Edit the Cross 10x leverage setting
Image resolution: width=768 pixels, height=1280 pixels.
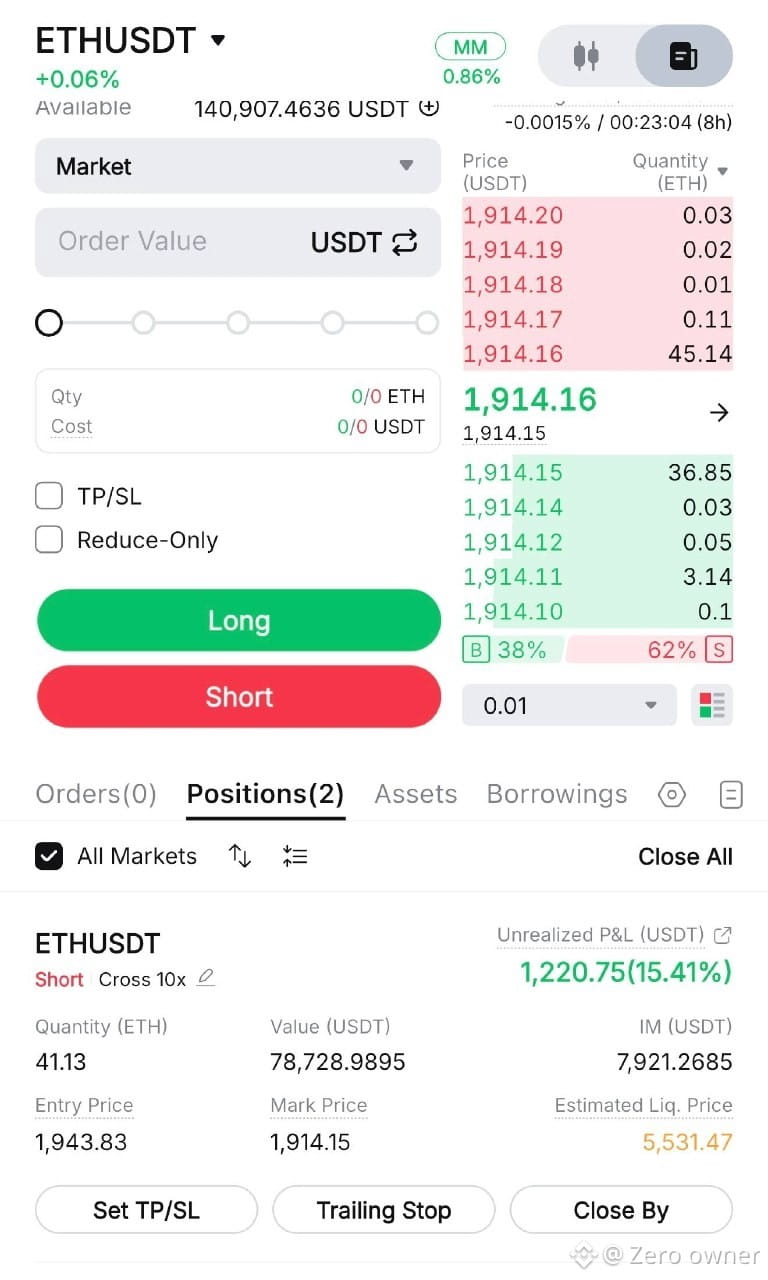pos(205,978)
